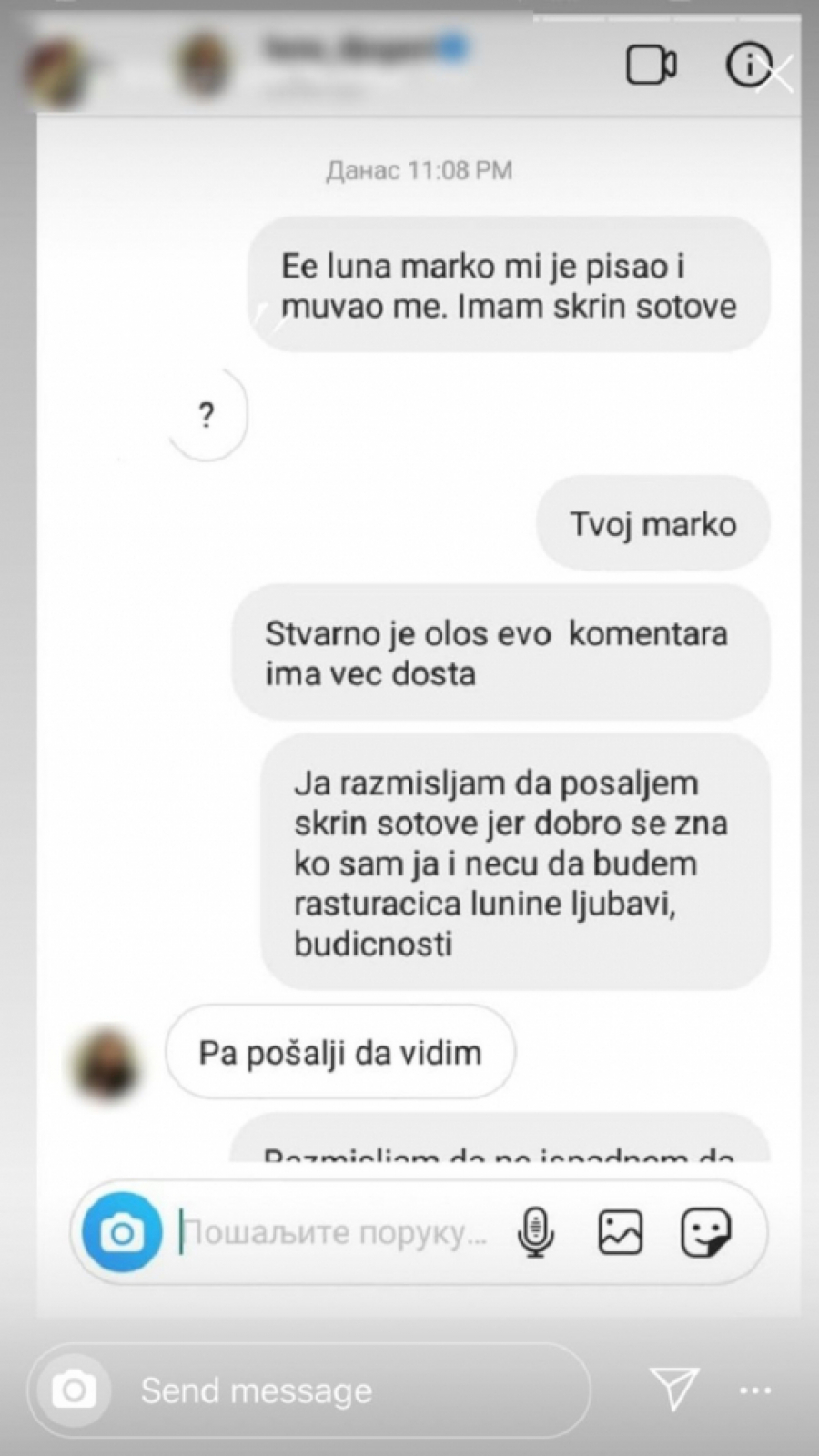Close the story viewer
Screen dimensions: 819x1456
[776, 74]
